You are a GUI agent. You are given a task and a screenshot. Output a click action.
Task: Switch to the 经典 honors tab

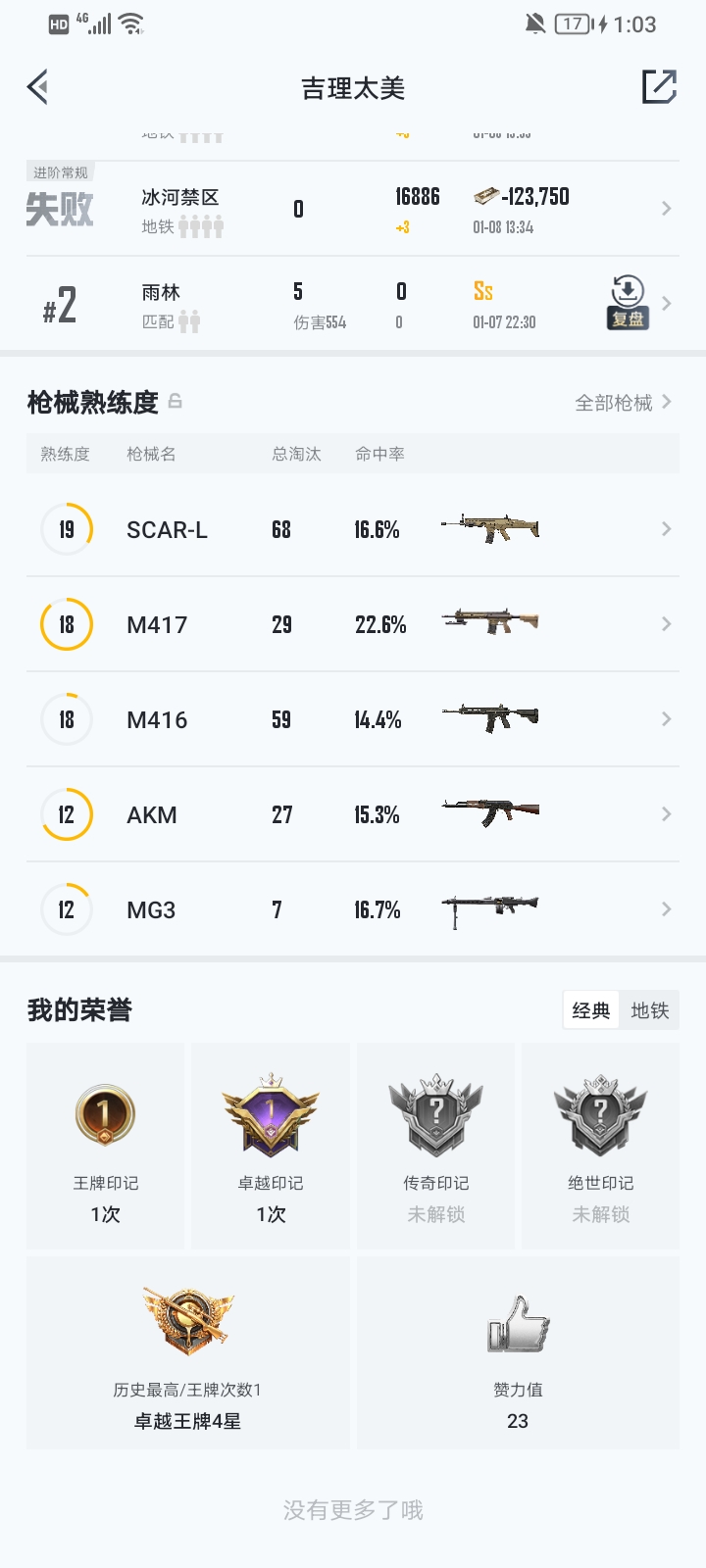[x=591, y=1010]
